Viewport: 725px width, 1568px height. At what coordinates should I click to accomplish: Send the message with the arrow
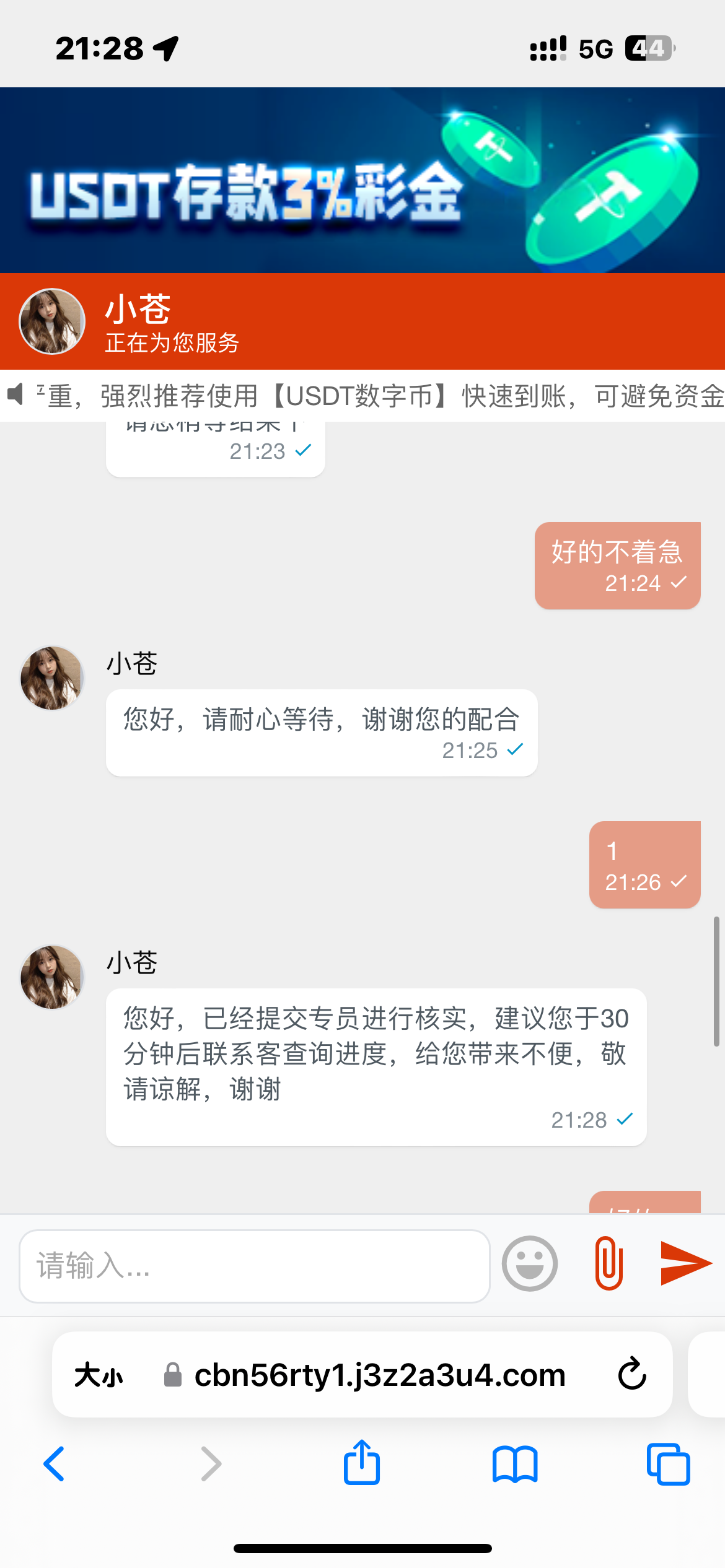coord(685,1263)
